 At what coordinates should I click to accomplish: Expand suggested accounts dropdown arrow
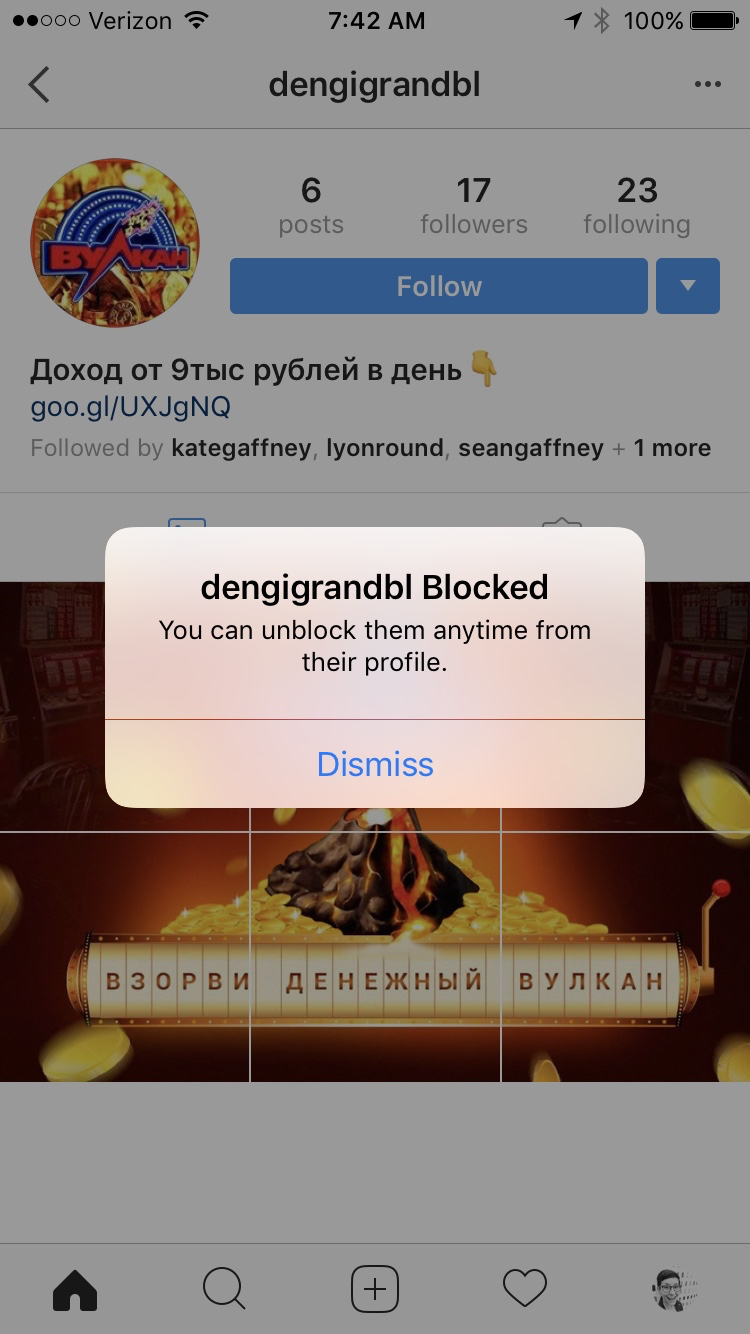[x=688, y=287]
